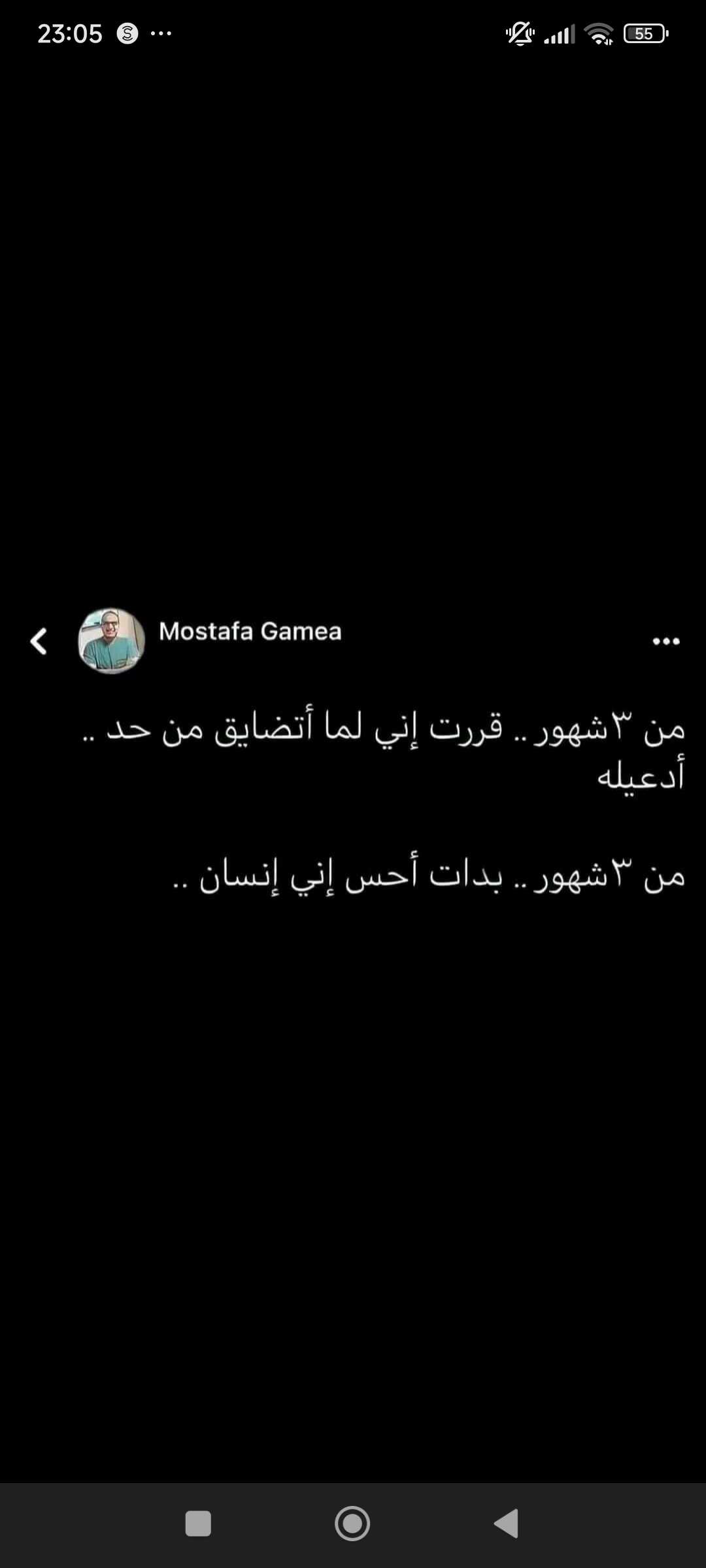
Task: Go to the home screen
Action: point(352,1523)
